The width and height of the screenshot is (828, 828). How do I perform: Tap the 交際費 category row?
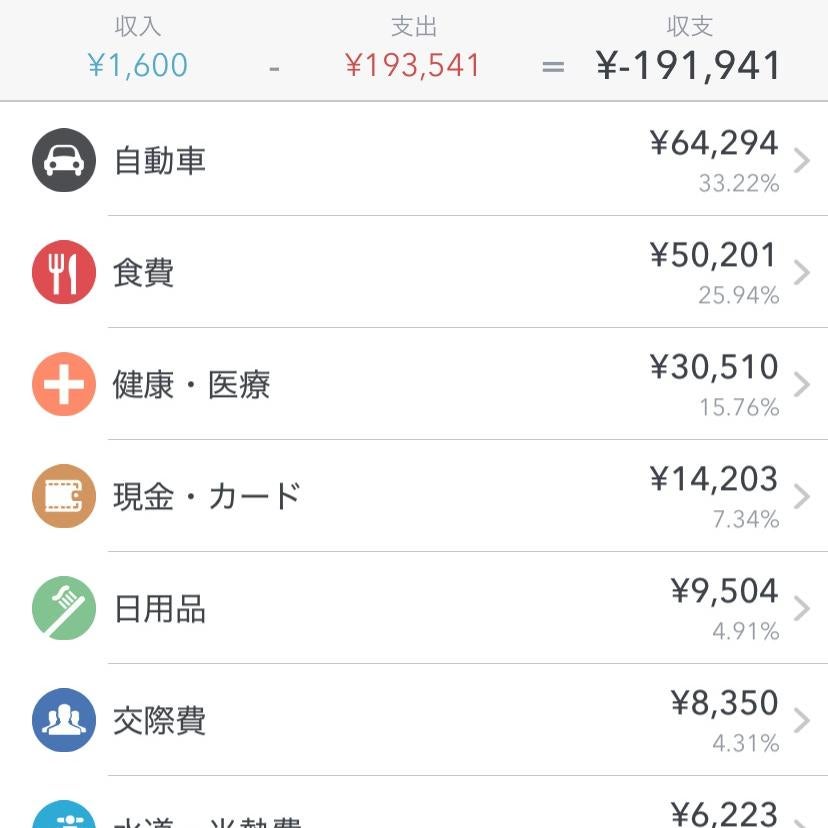pyautogui.click(x=414, y=720)
